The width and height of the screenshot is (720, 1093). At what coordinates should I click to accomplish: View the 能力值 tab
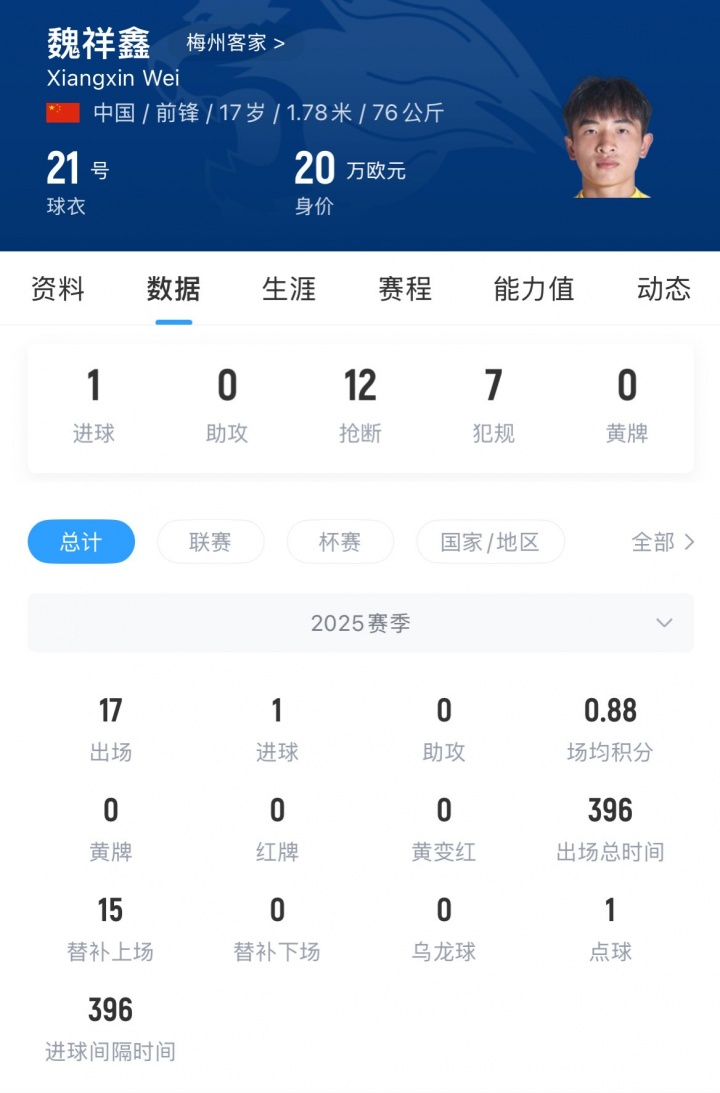coord(534,289)
